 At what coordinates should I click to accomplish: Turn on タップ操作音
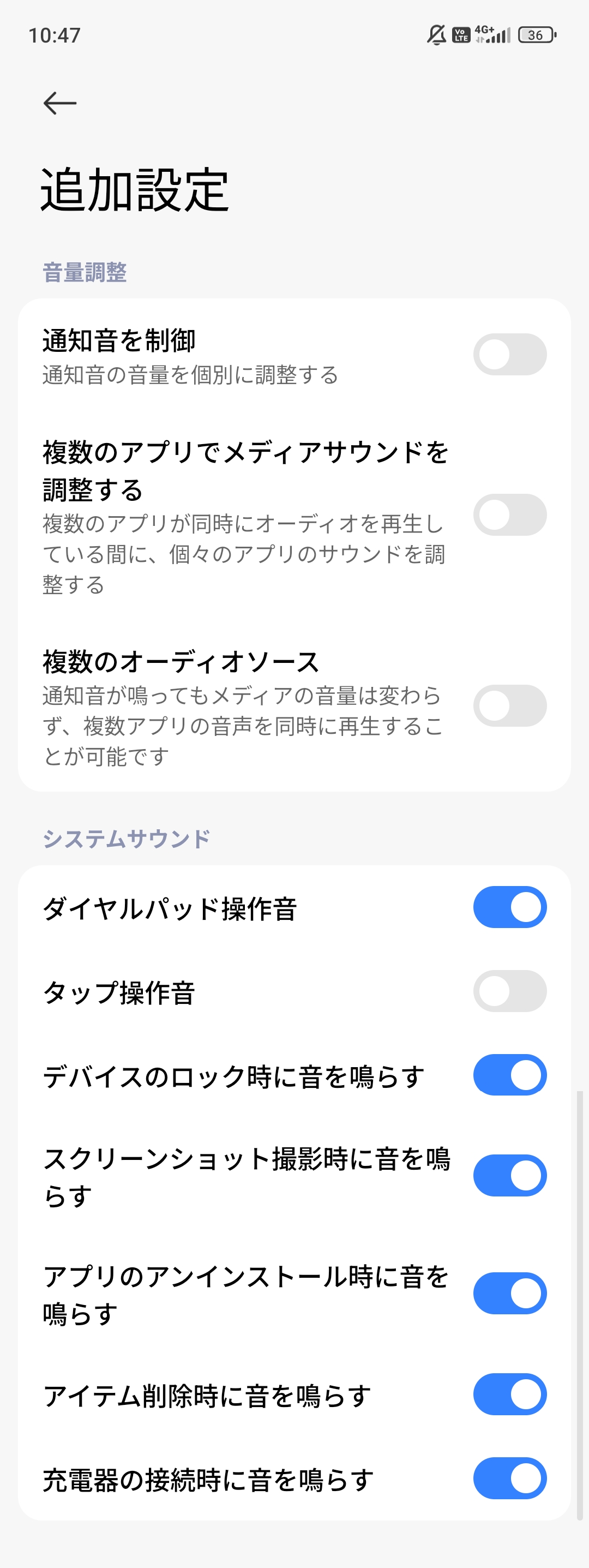[x=510, y=991]
